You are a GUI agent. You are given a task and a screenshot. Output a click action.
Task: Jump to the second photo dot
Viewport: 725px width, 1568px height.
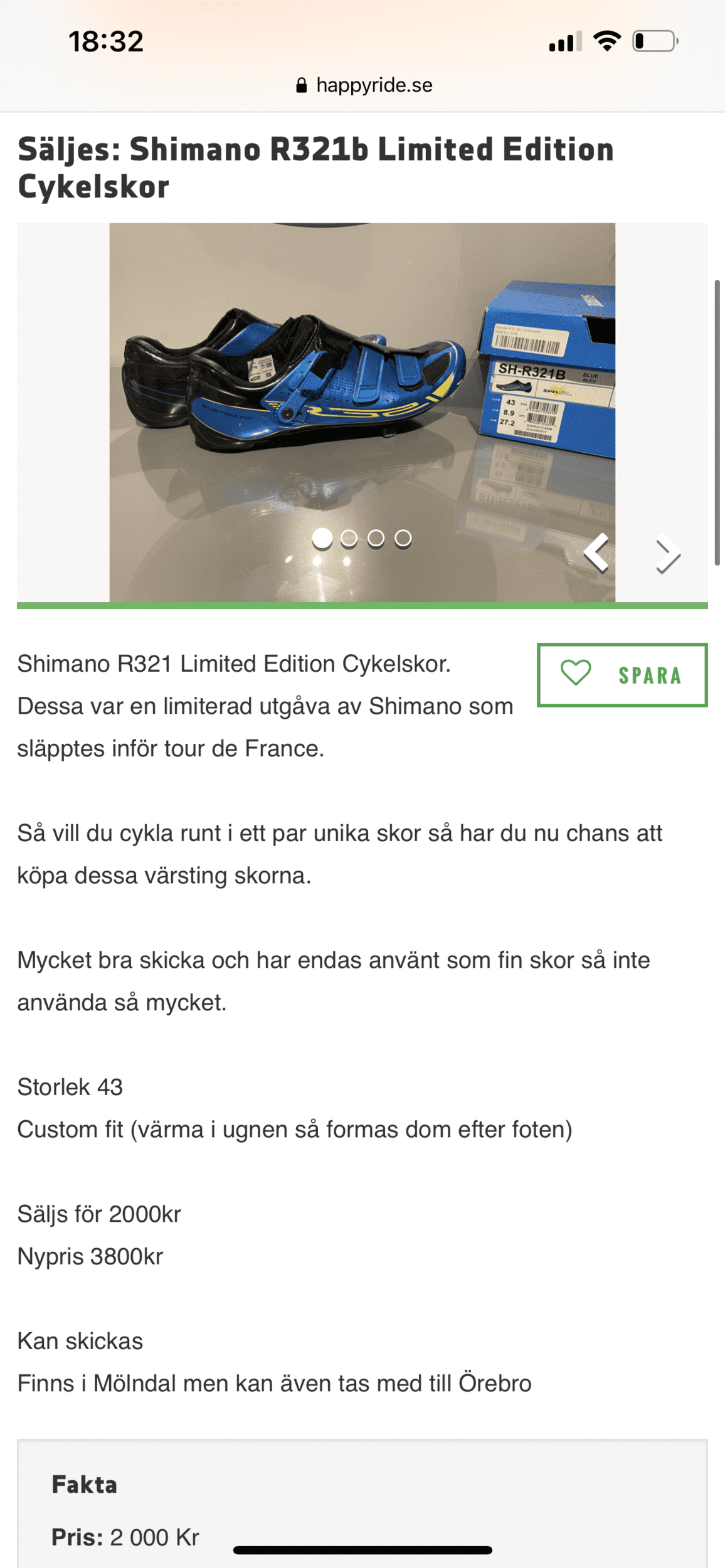click(349, 538)
